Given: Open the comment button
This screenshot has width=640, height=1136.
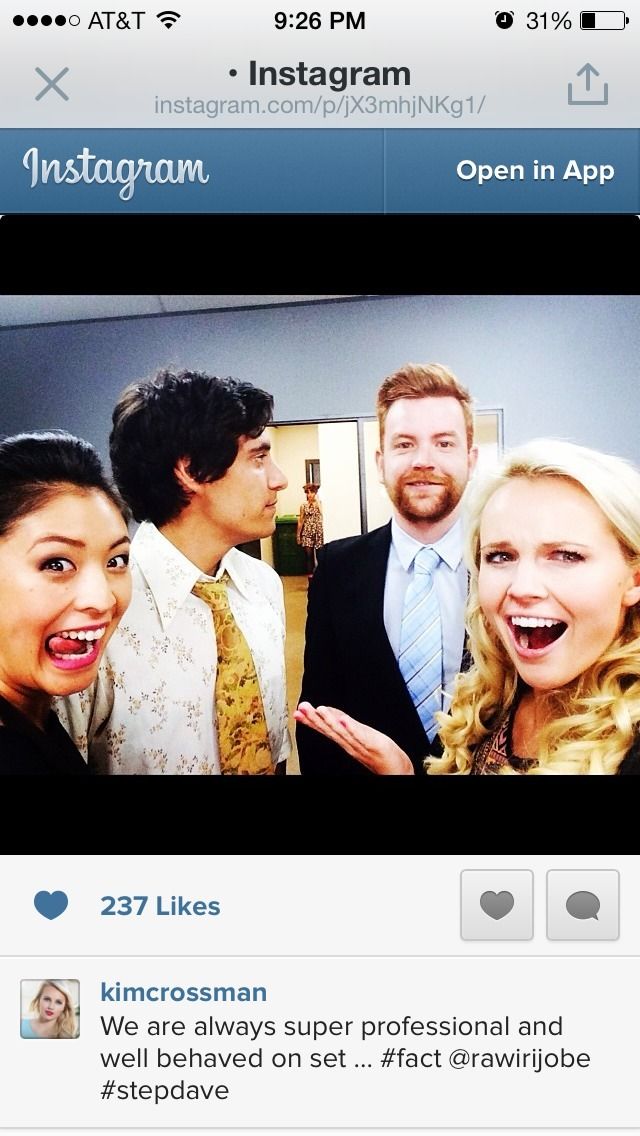Looking at the screenshot, I should tap(583, 905).
